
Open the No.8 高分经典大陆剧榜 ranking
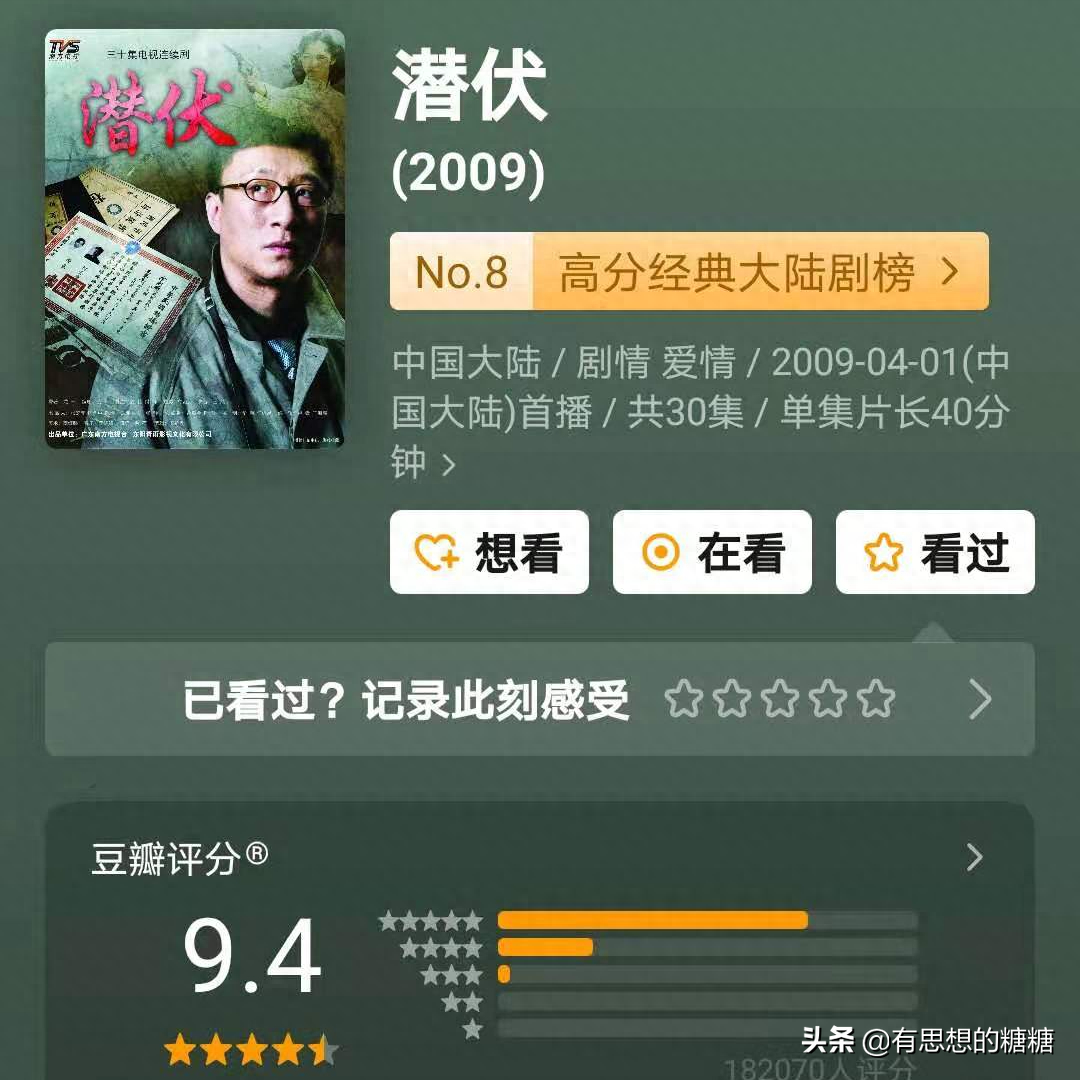coord(688,272)
